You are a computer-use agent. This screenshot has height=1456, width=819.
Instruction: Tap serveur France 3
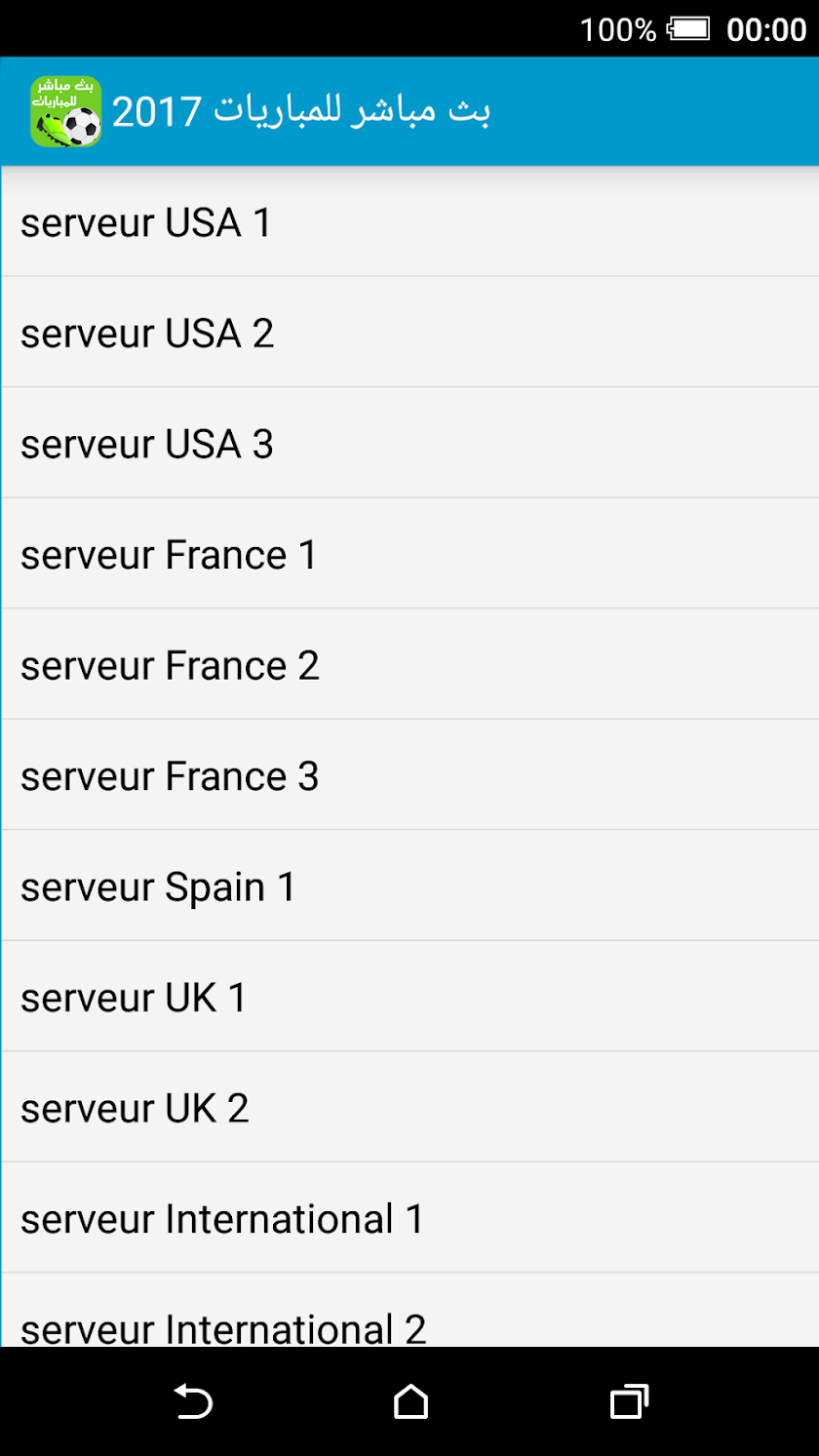[409, 774]
